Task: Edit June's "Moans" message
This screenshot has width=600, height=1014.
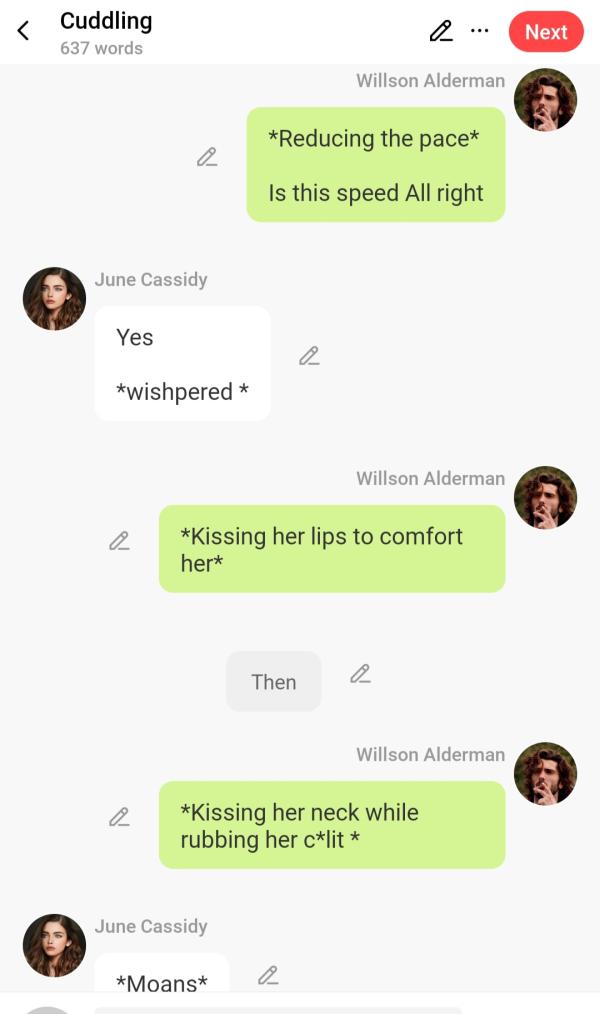Action: click(267, 975)
